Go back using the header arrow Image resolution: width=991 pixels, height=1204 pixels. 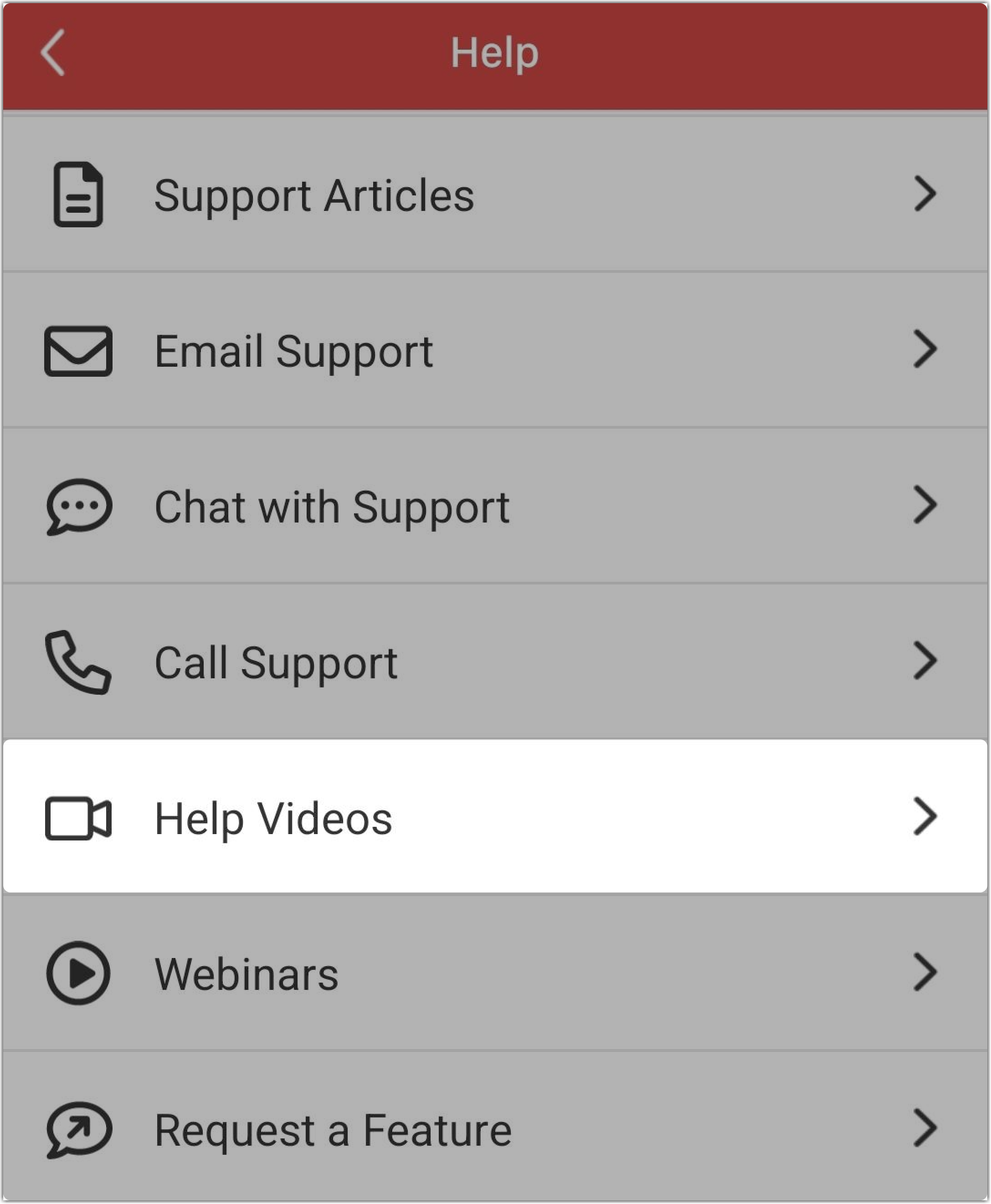click(53, 53)
